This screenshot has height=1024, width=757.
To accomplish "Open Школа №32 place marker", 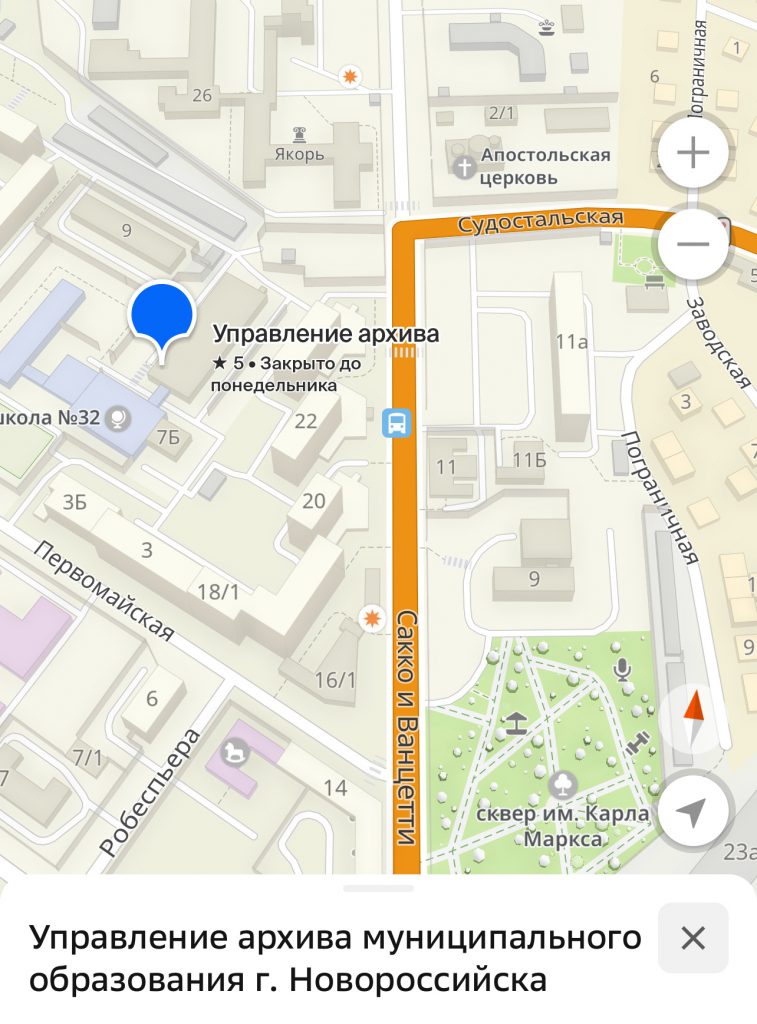I will pos(117,417).
